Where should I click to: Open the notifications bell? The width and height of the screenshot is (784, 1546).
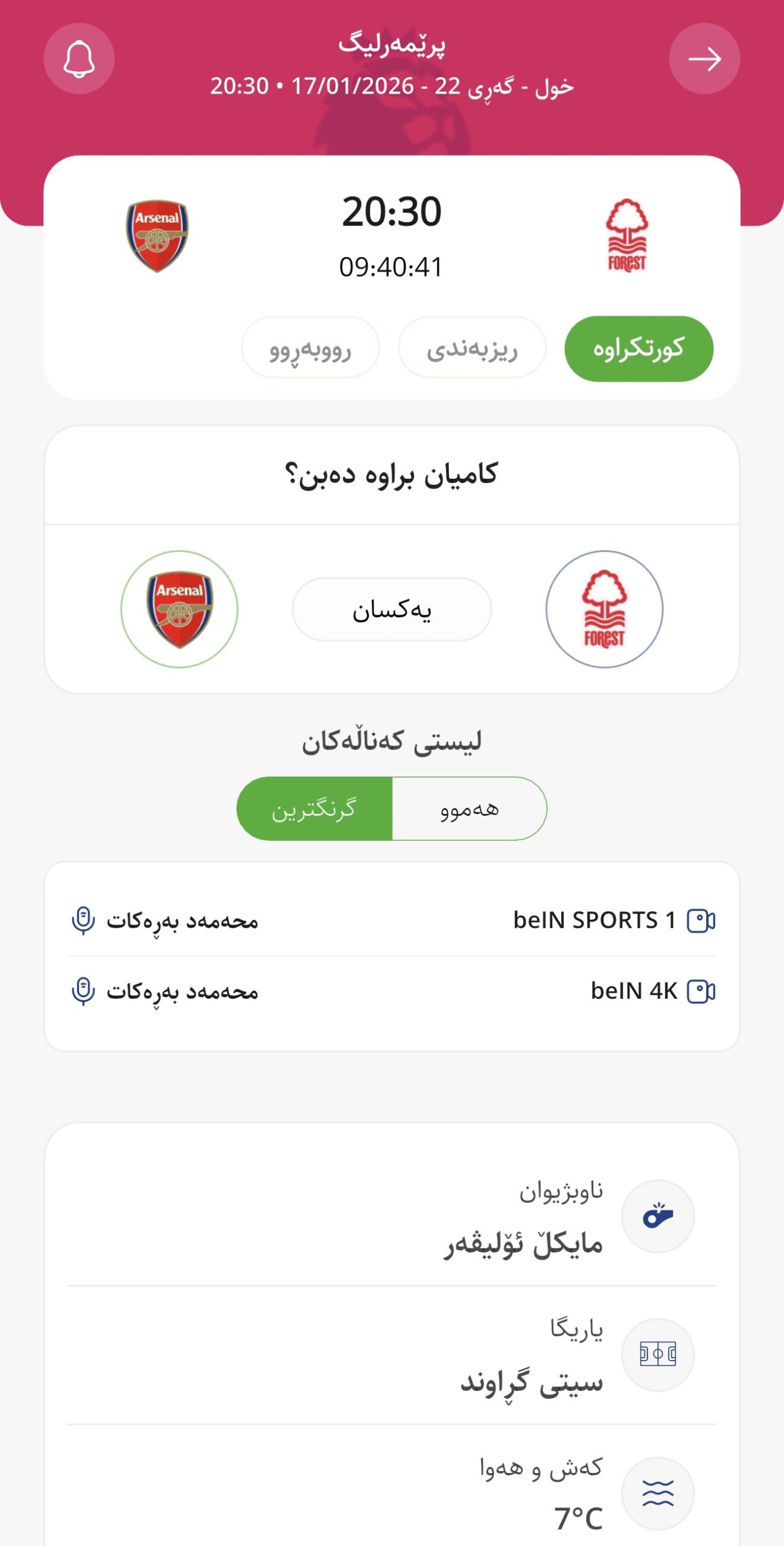coord(79,59)
